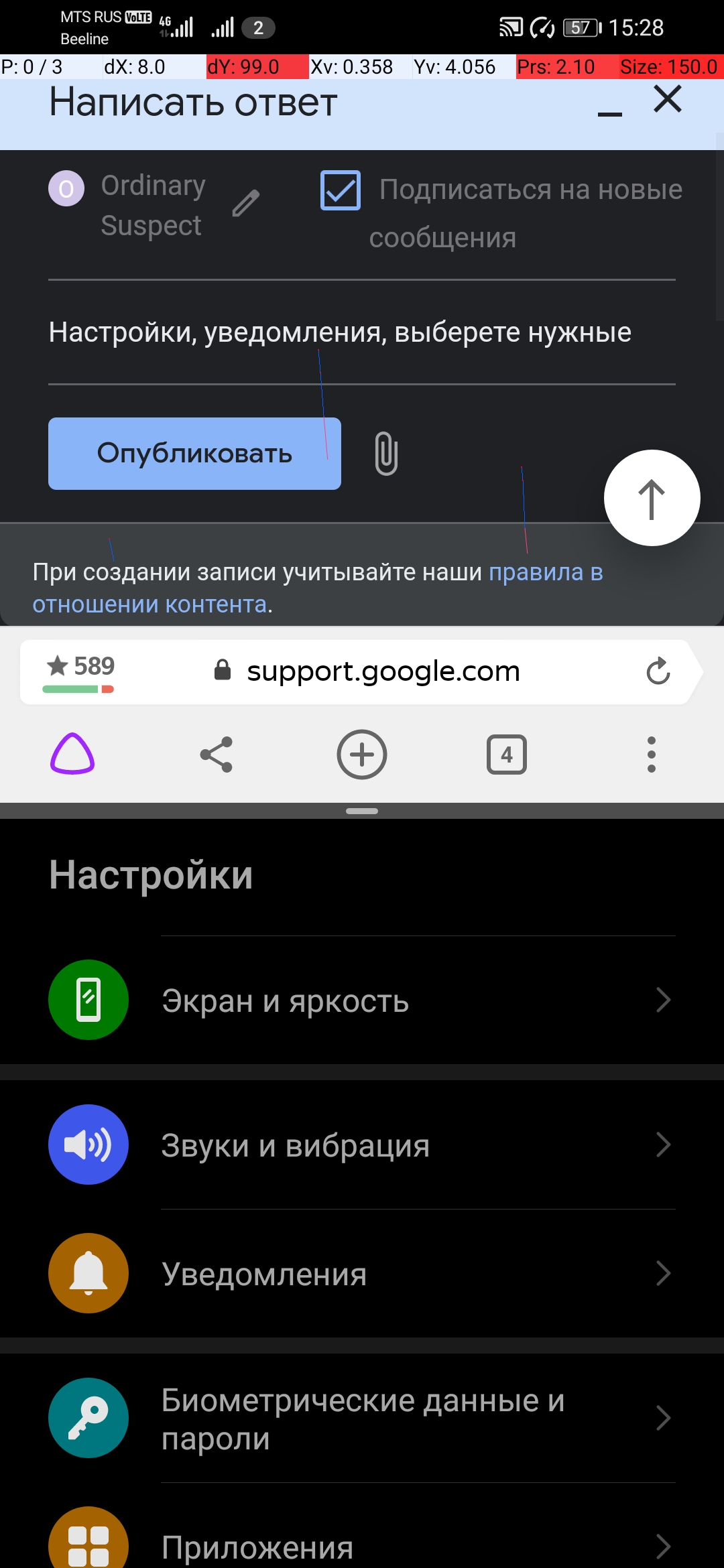The image size is (724, 1568).
Task: Tap the scroll-to-top arrow button
Action: [x=652, y=498]
